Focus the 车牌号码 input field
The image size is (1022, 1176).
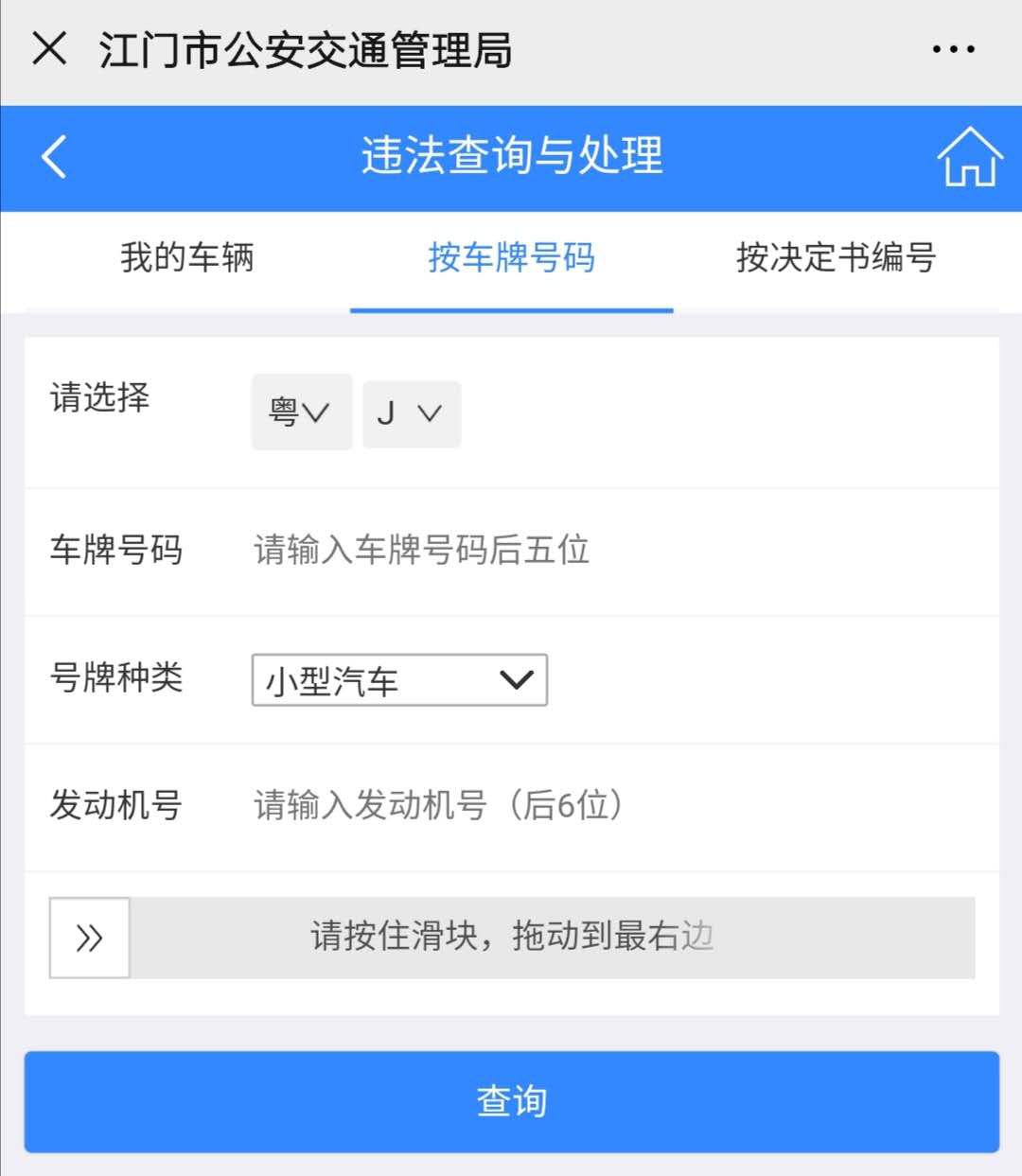(x=606, y=550)
